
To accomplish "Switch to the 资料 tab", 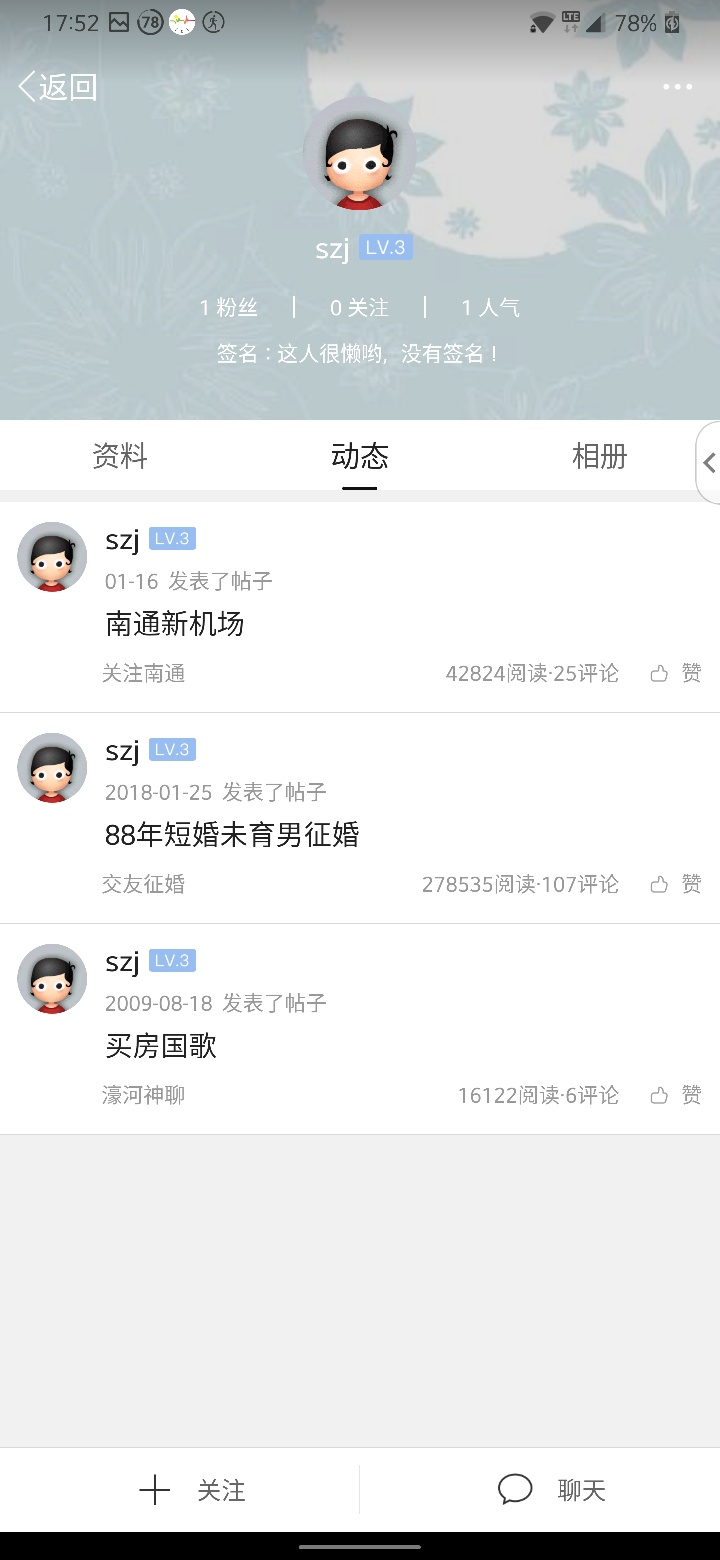I will pos(120,457).
